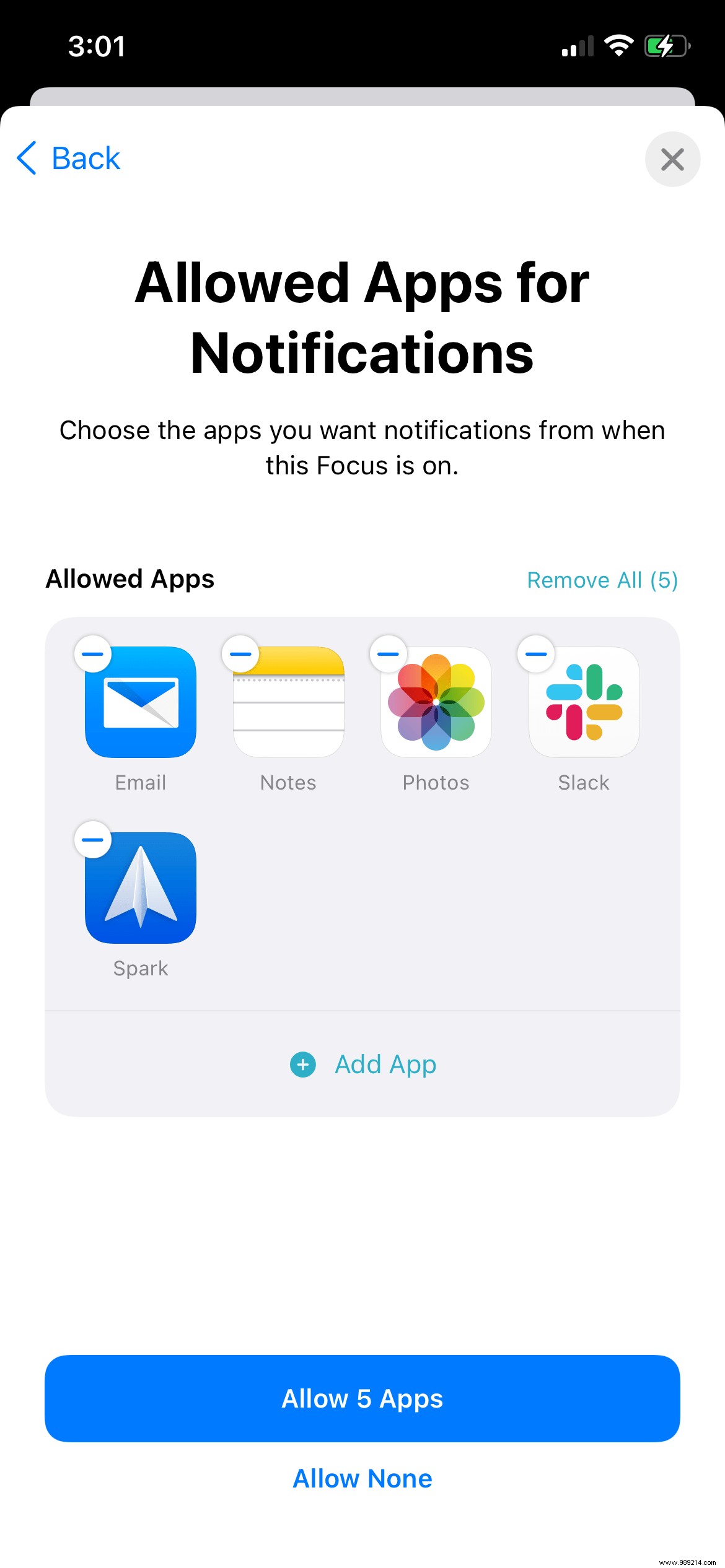Open the Spark app icon
The height and width of the screenshot is (1568, 725).
pyautogui.click(x=140, y=889)
